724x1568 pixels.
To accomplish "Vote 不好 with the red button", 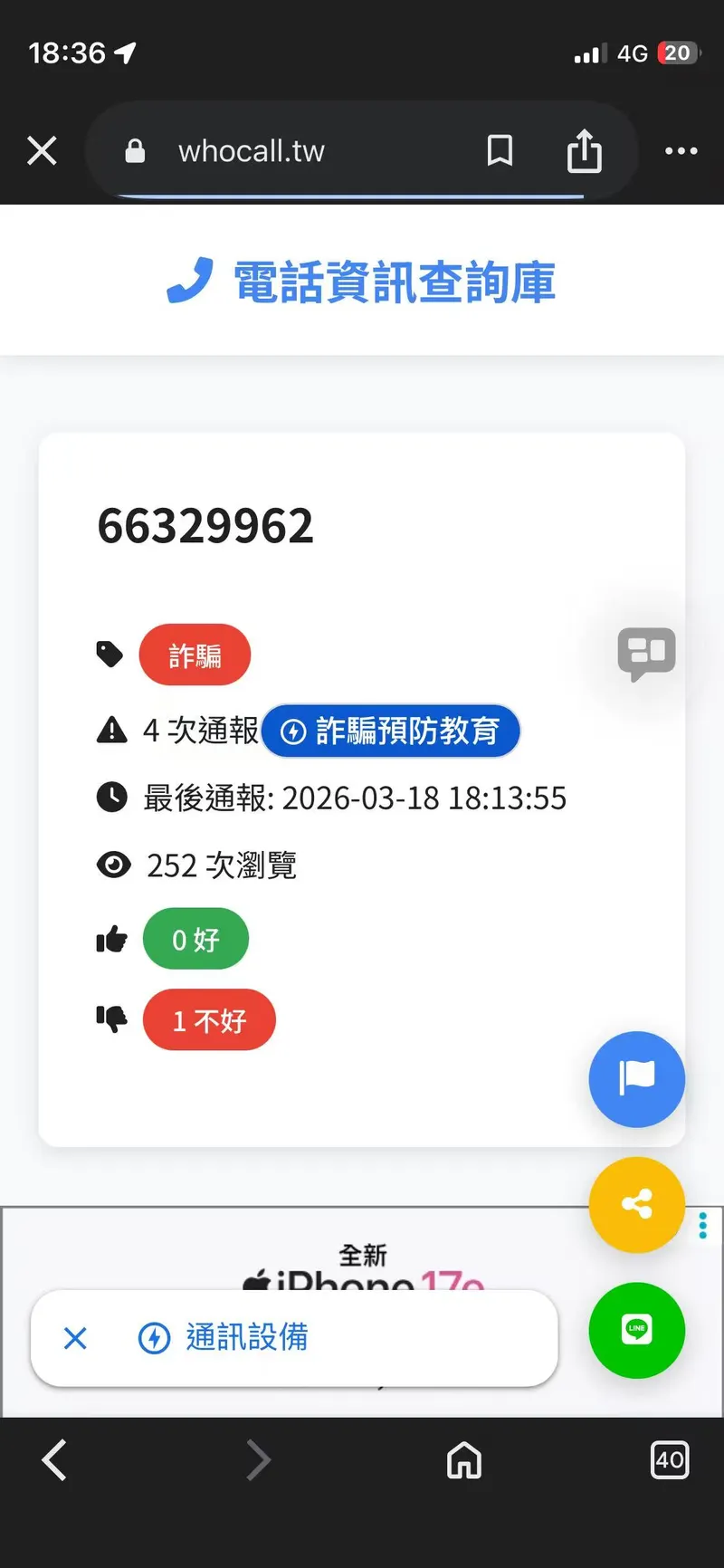I will (x=209, y=1020).
